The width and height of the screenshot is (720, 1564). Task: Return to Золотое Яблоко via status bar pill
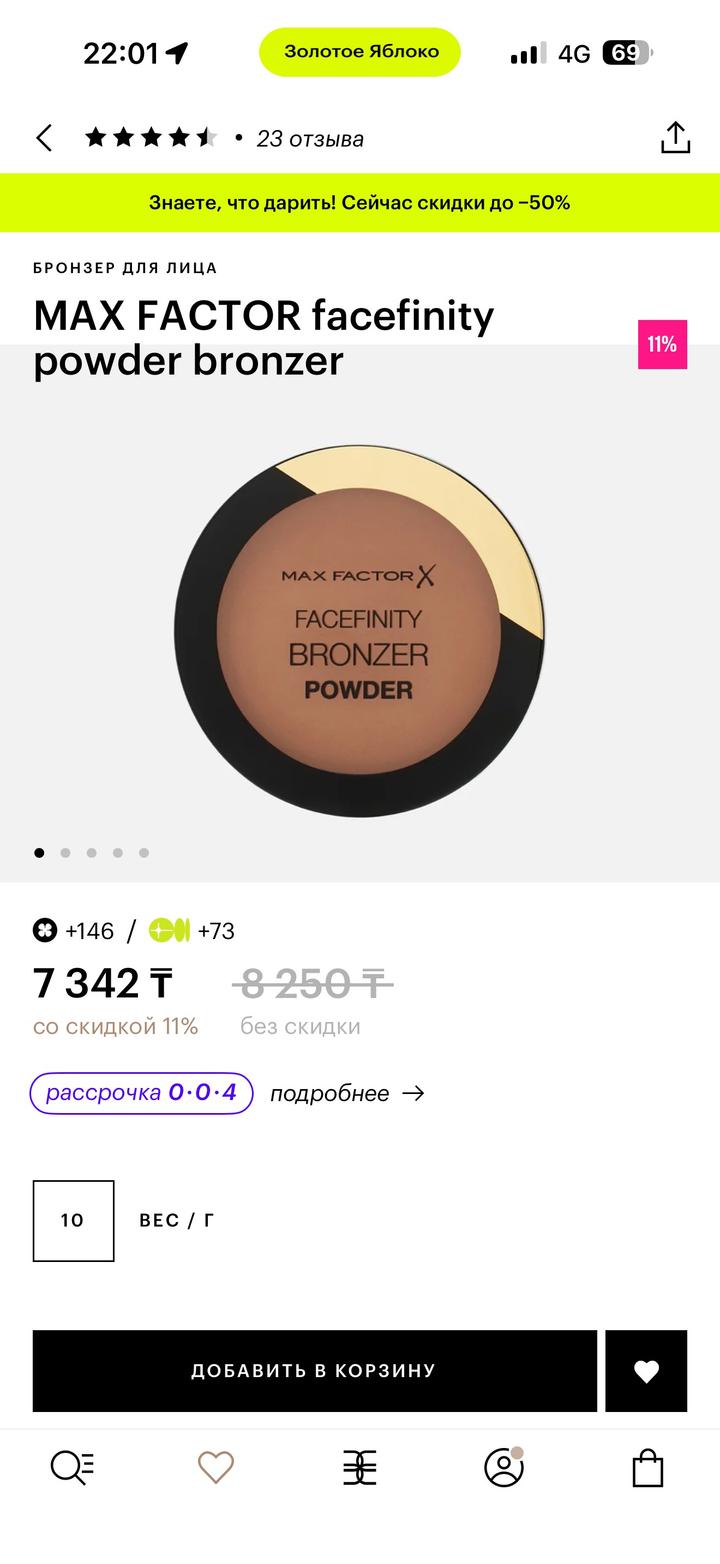tap(360, 52)
